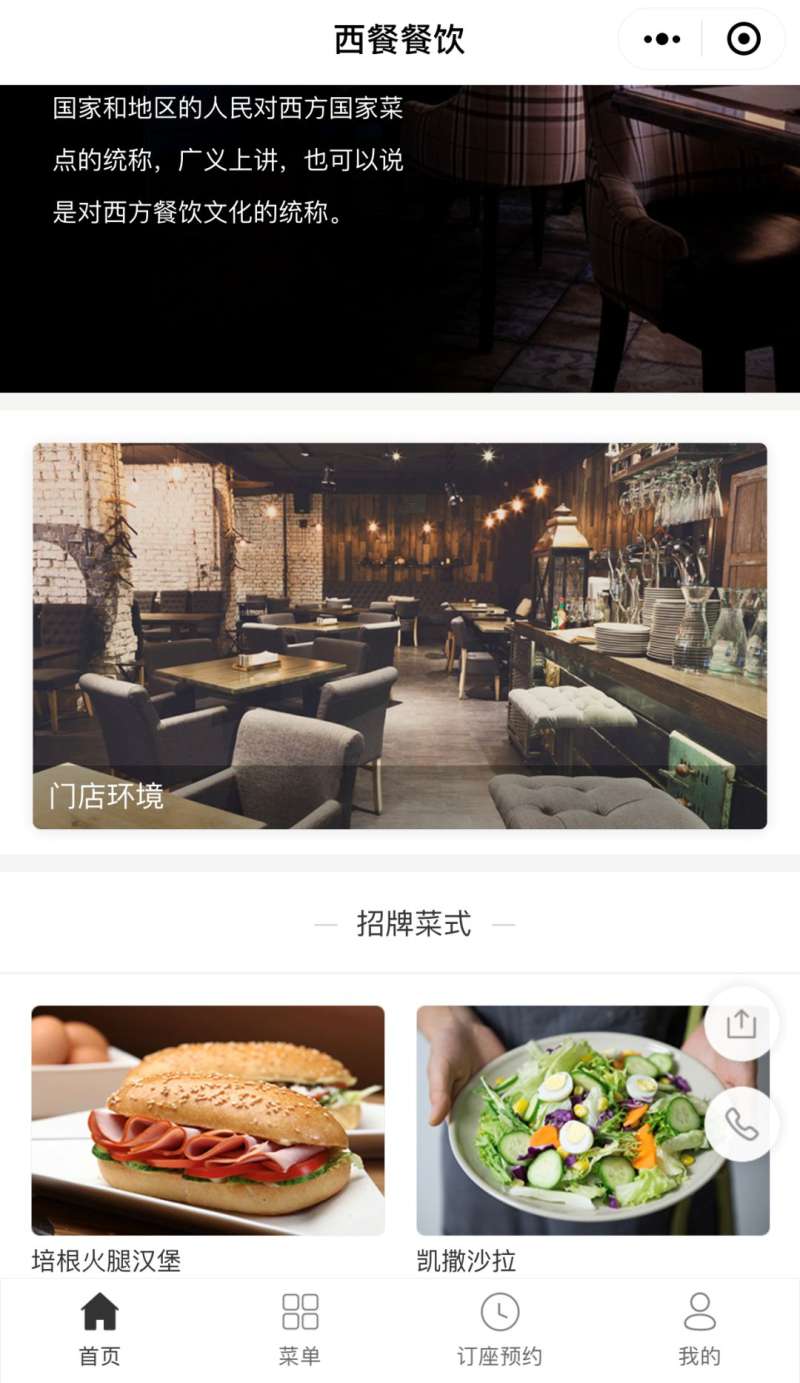Go to the 首页 home tab
This screenshot has width=800, height=1383.
click(x=100, y=1329)
